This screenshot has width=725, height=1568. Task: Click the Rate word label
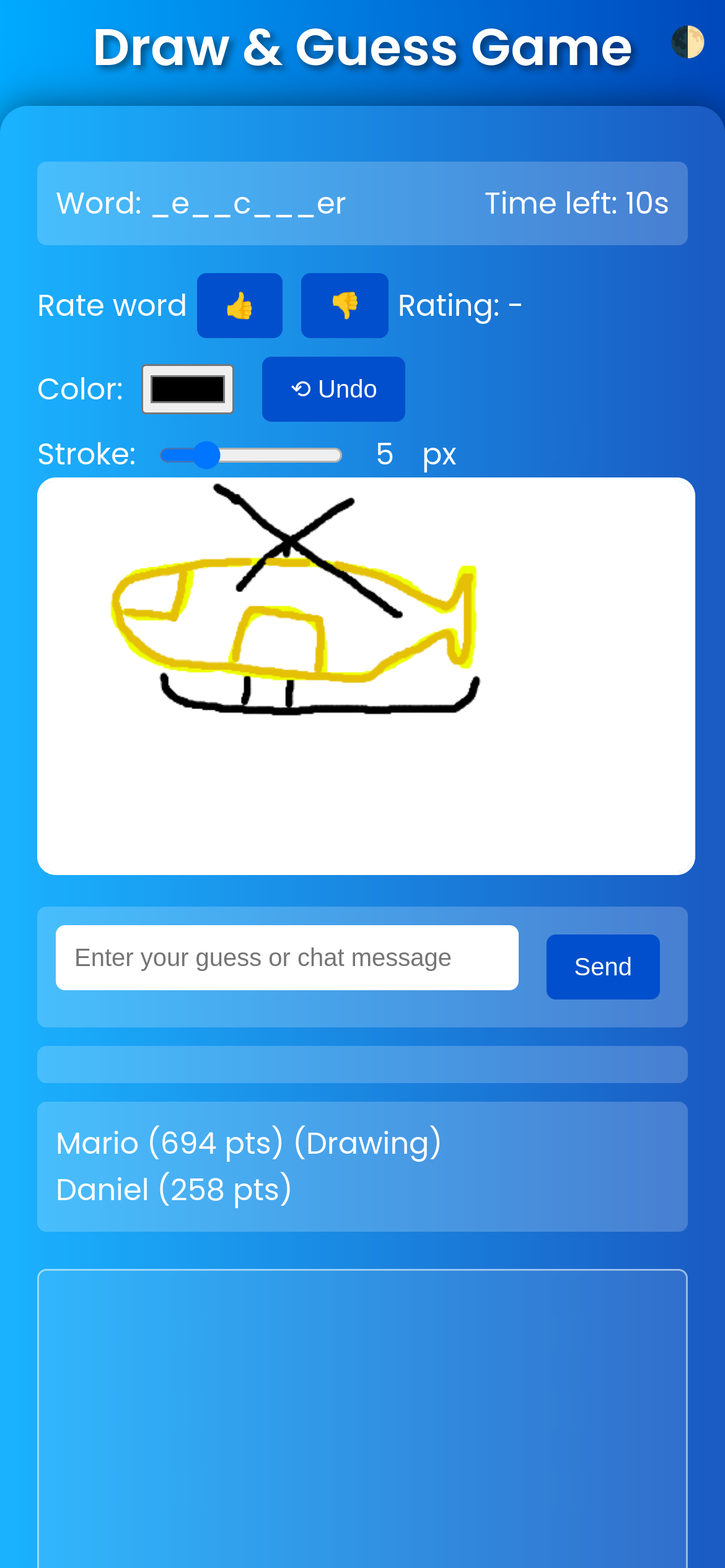point(112,305)
